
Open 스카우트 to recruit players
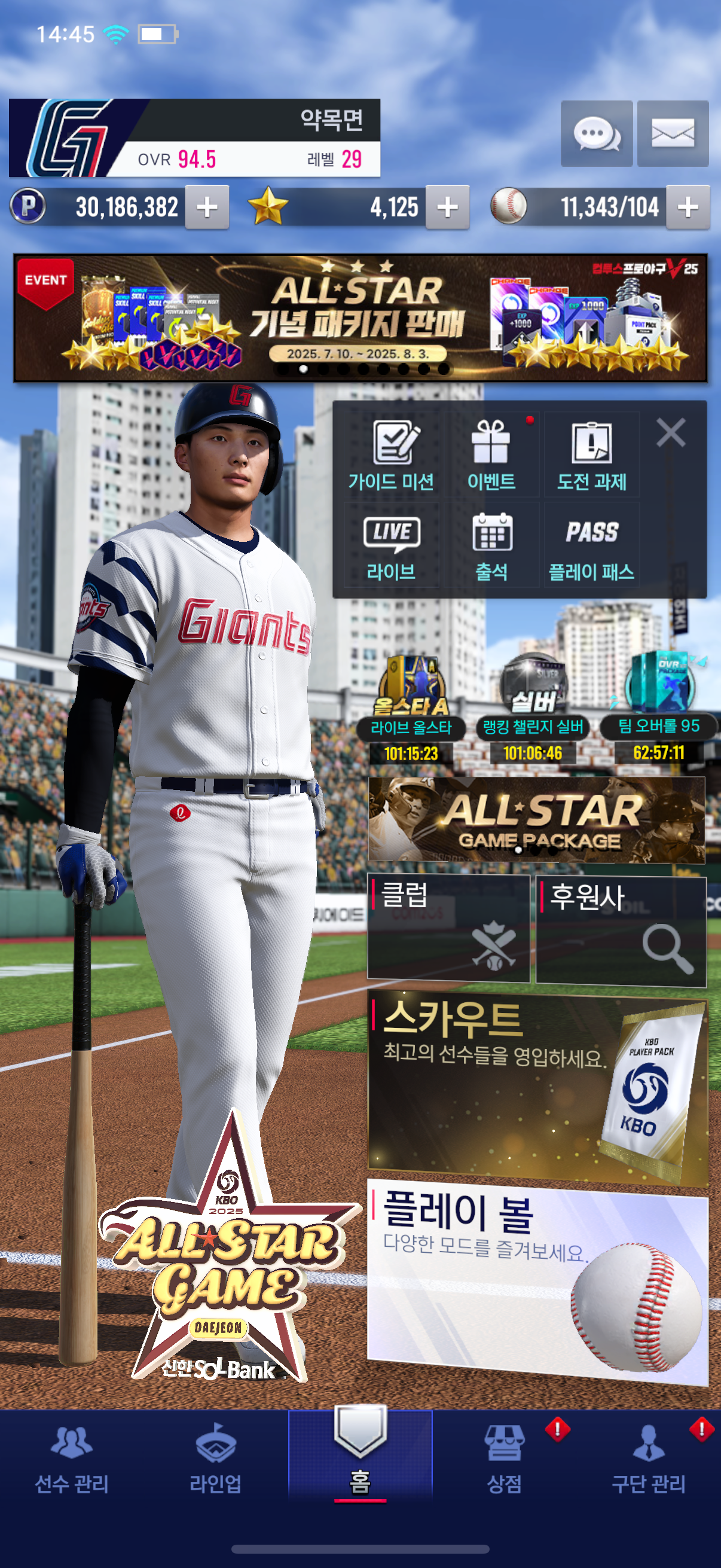538,1090
